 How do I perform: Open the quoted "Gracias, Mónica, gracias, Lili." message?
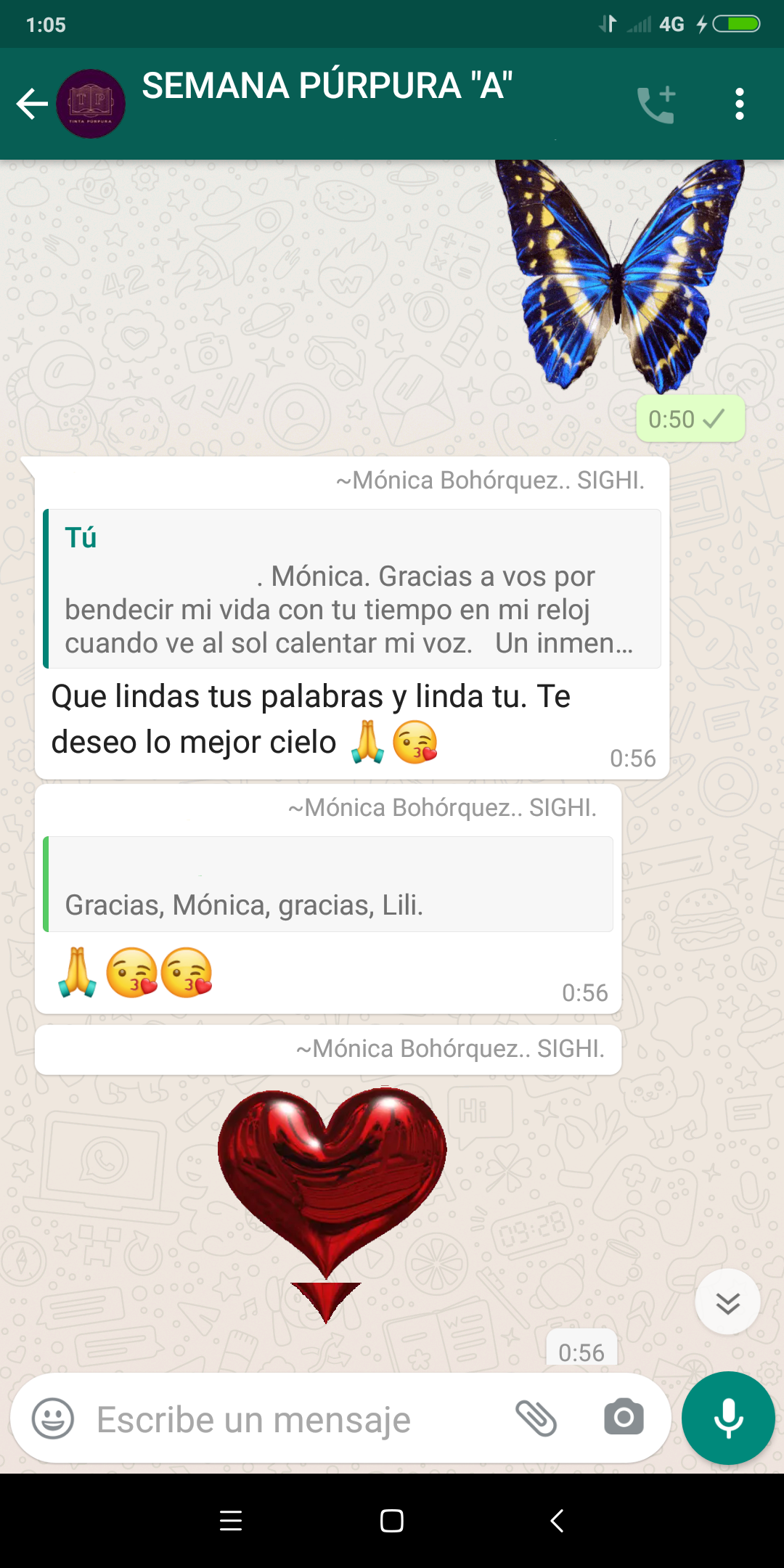pos(328,884)
